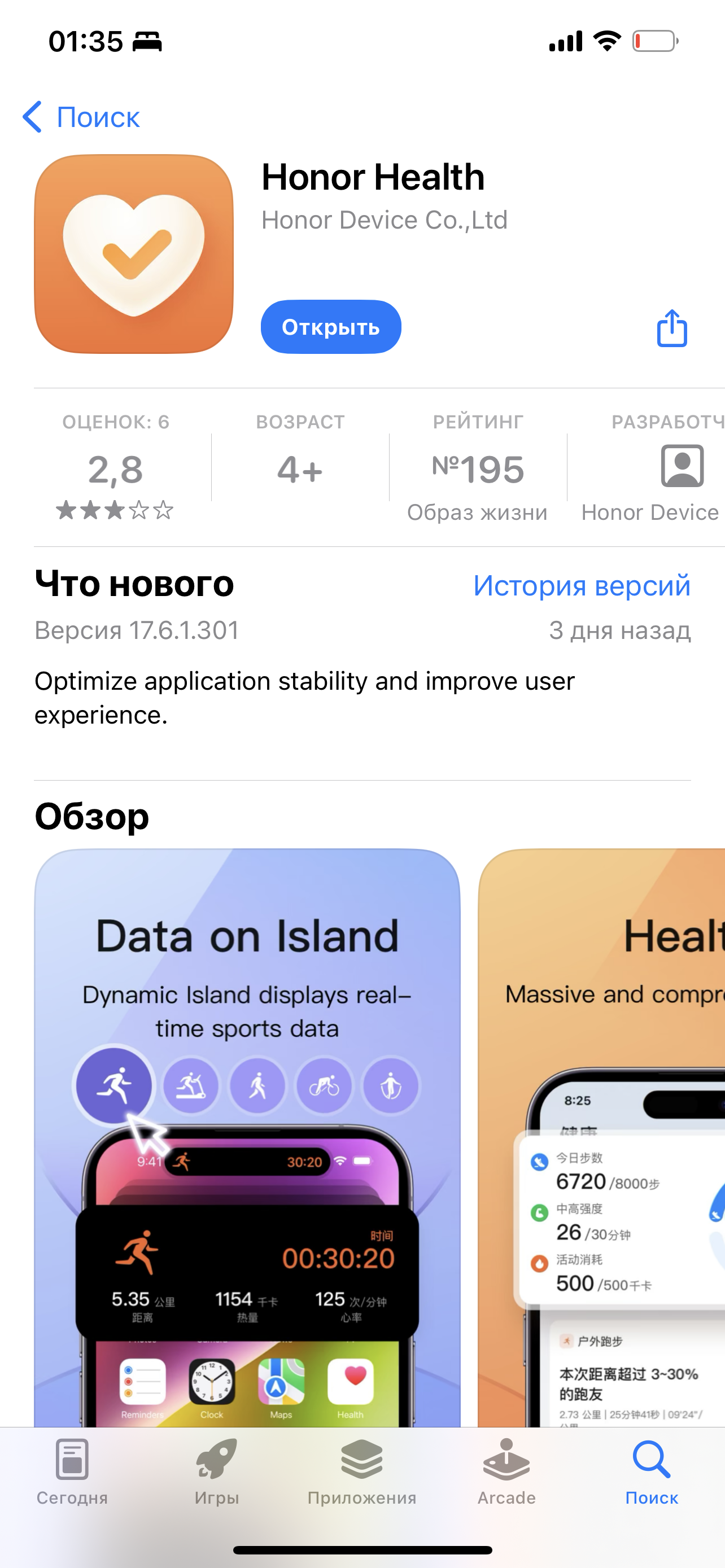
Task: Tap the Открыть button for Honor Health
Action: point(330,327)
